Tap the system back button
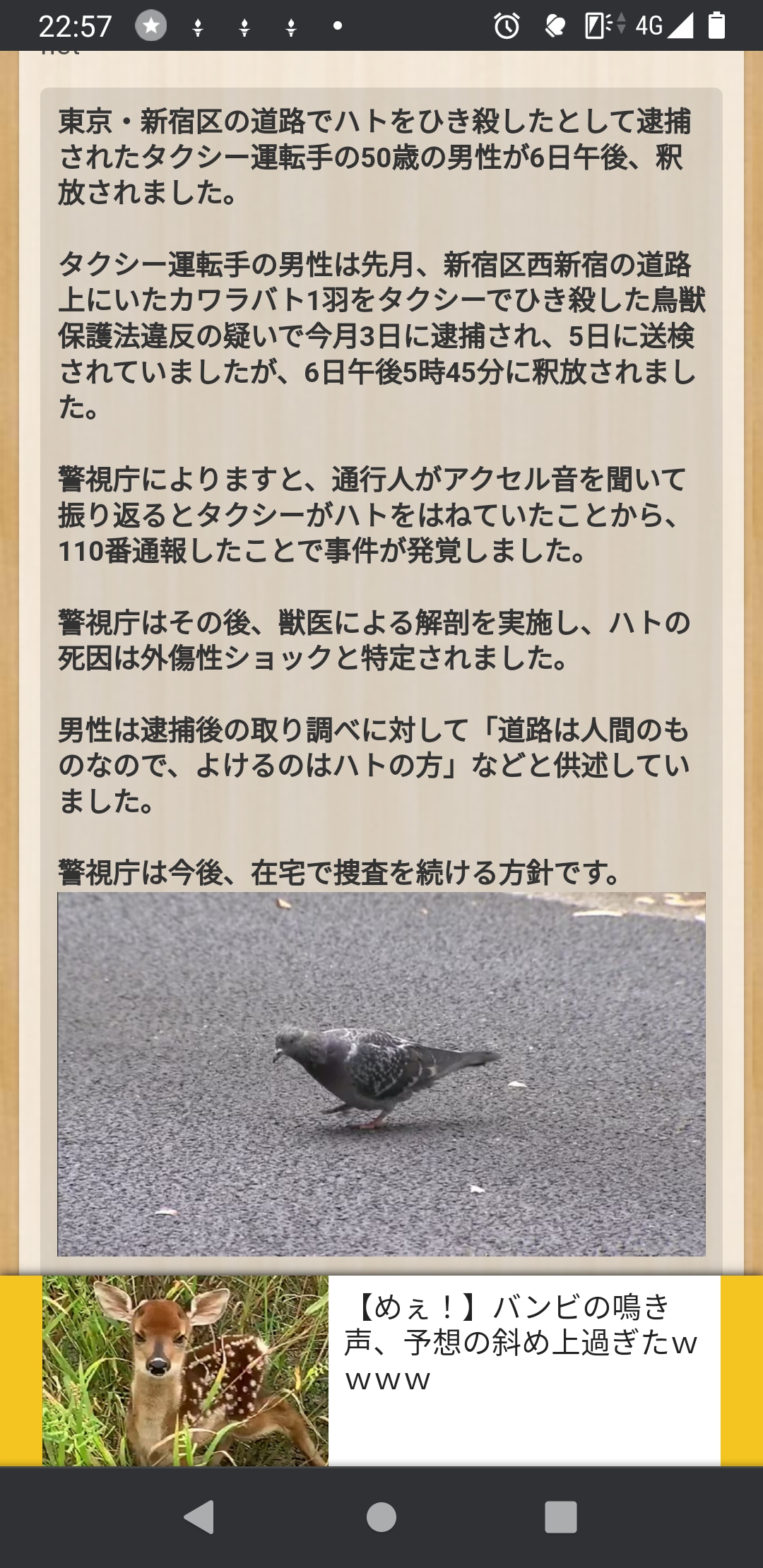This screenshot has width=763, height=1568. point(199,1516)
